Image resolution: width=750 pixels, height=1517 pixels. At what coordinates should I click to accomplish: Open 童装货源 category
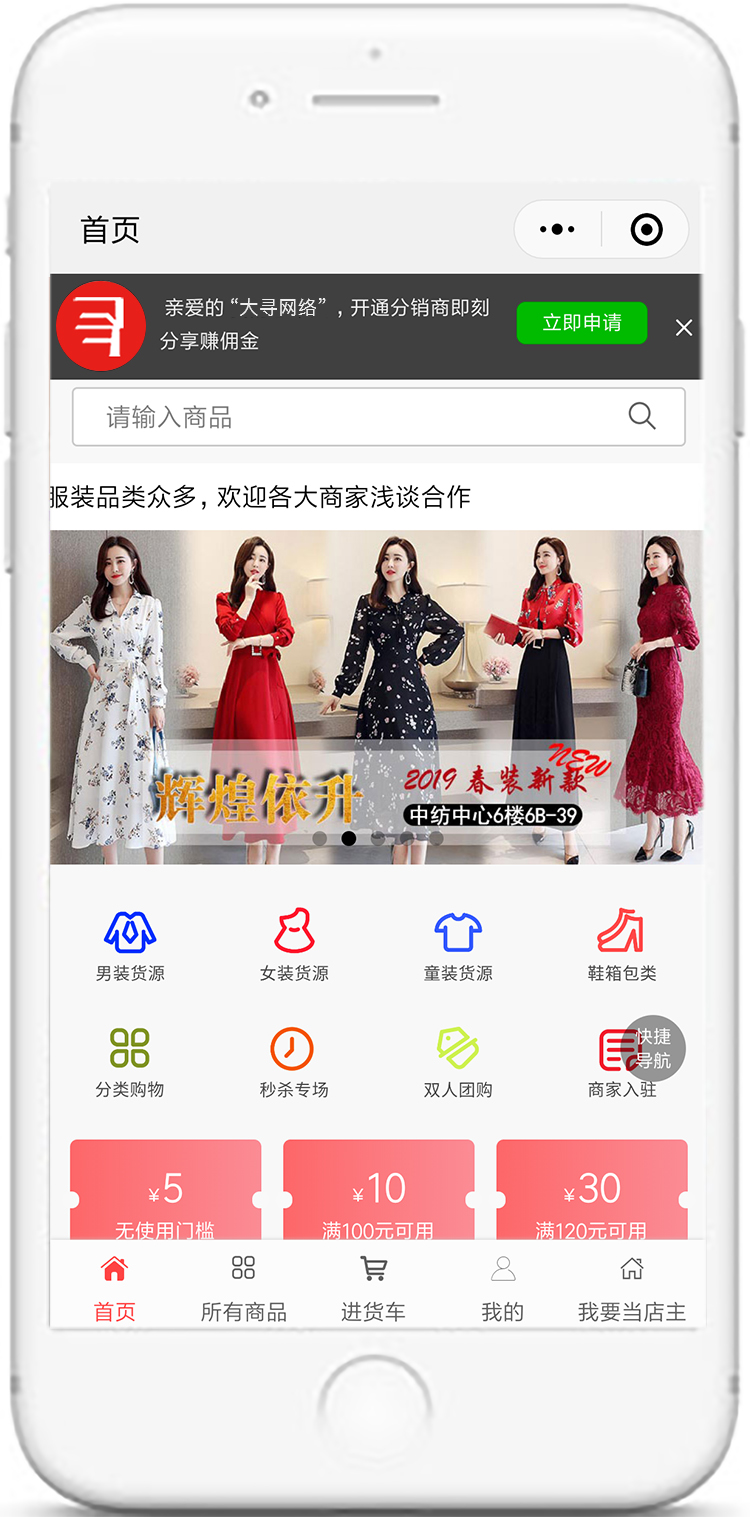[458, 945]
